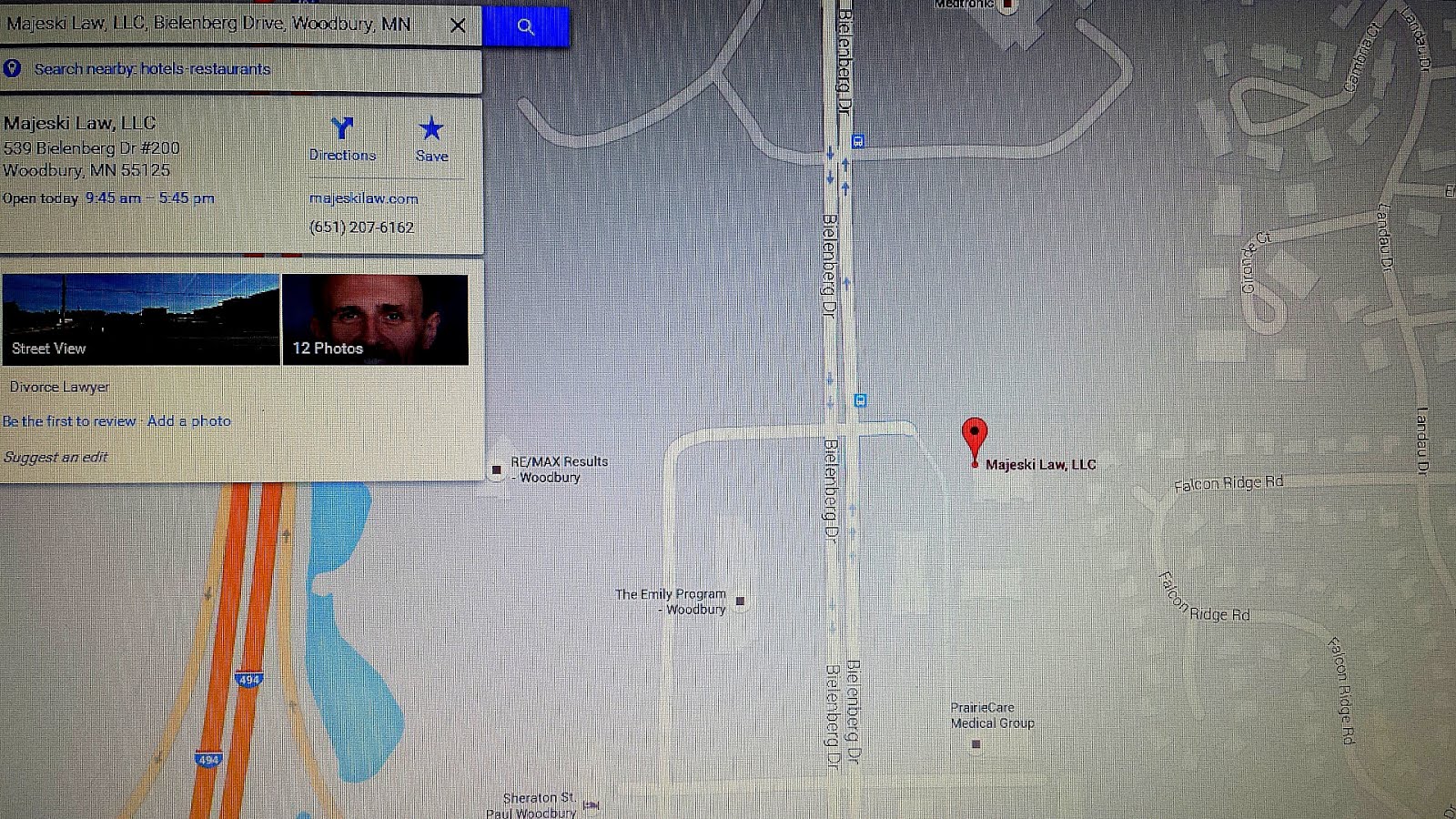The height and width of the screenshot is (819, 1456).
Task: Tap the blue search magnifier button
Action: 526,26
